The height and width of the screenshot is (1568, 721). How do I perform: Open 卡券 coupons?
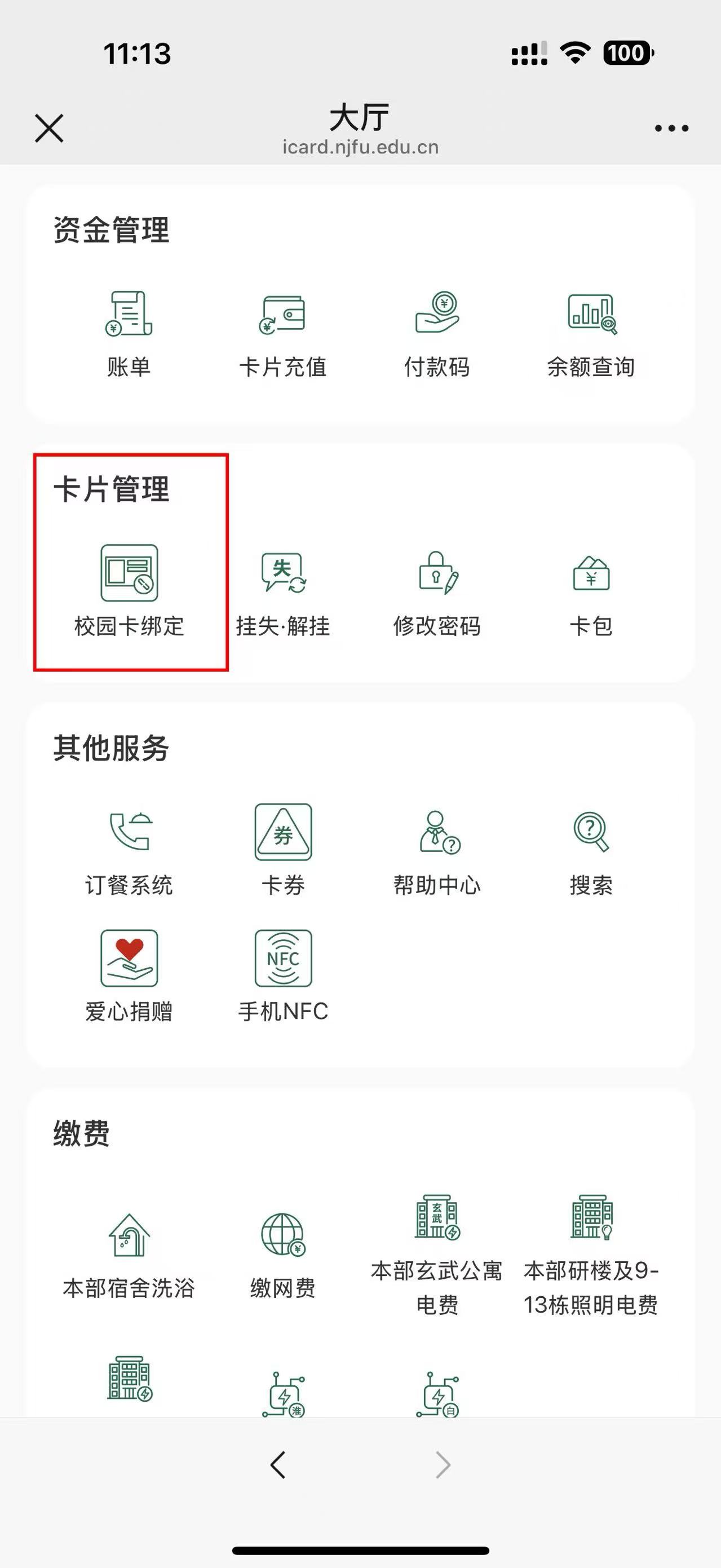pyautogui.click(x=283, y=852)
